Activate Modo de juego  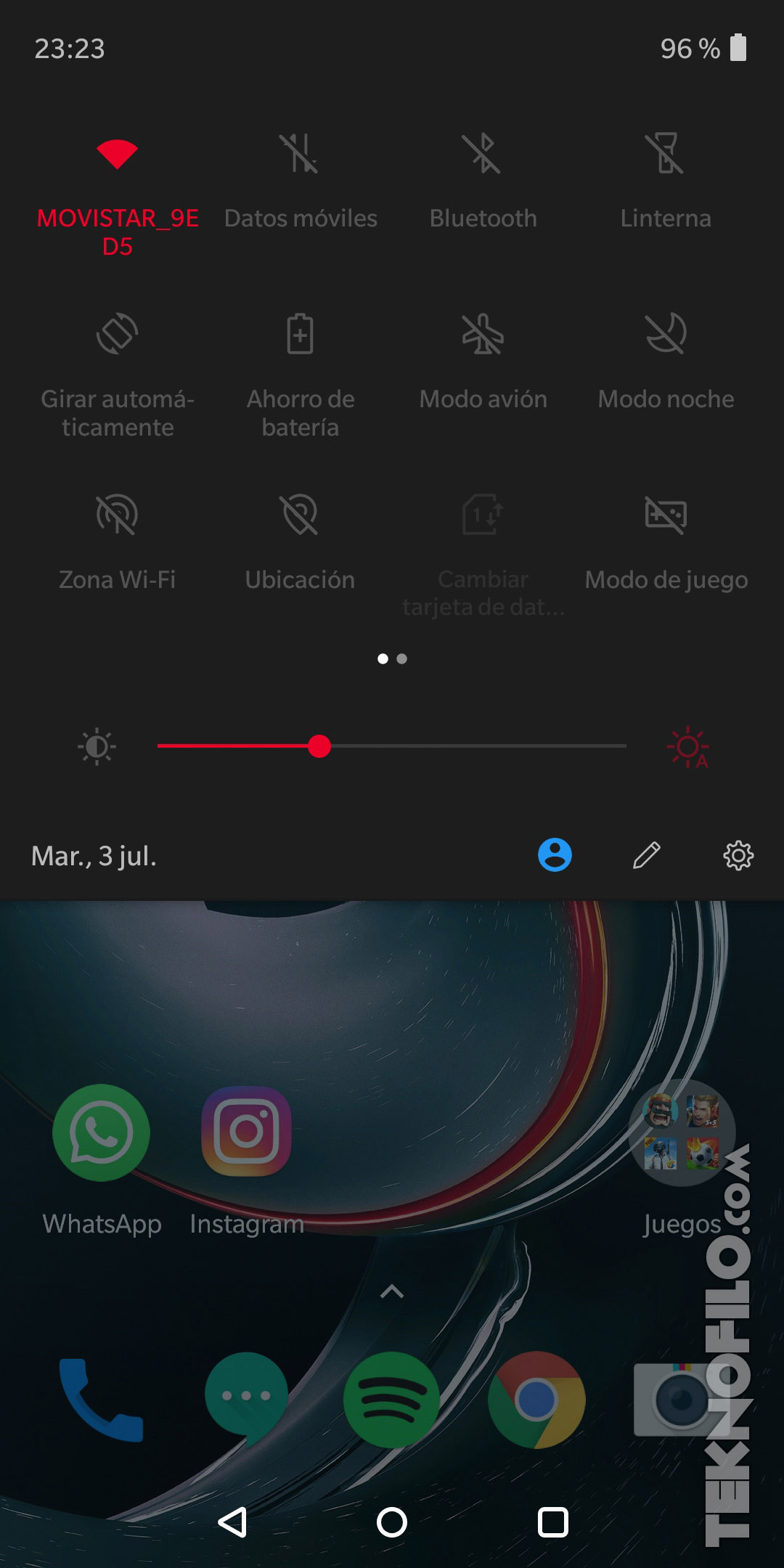point(666,514)
